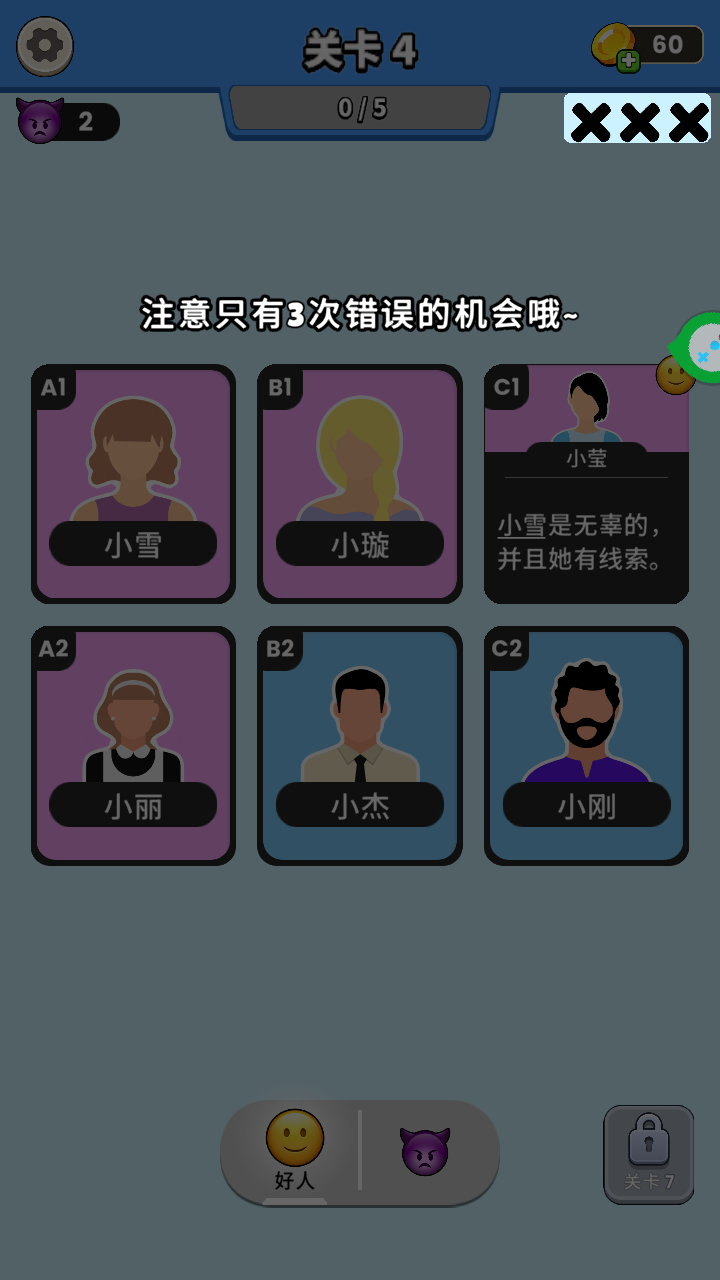Select the 小璇 character card
Viewport: 720px width, 1280px height.
360,484
